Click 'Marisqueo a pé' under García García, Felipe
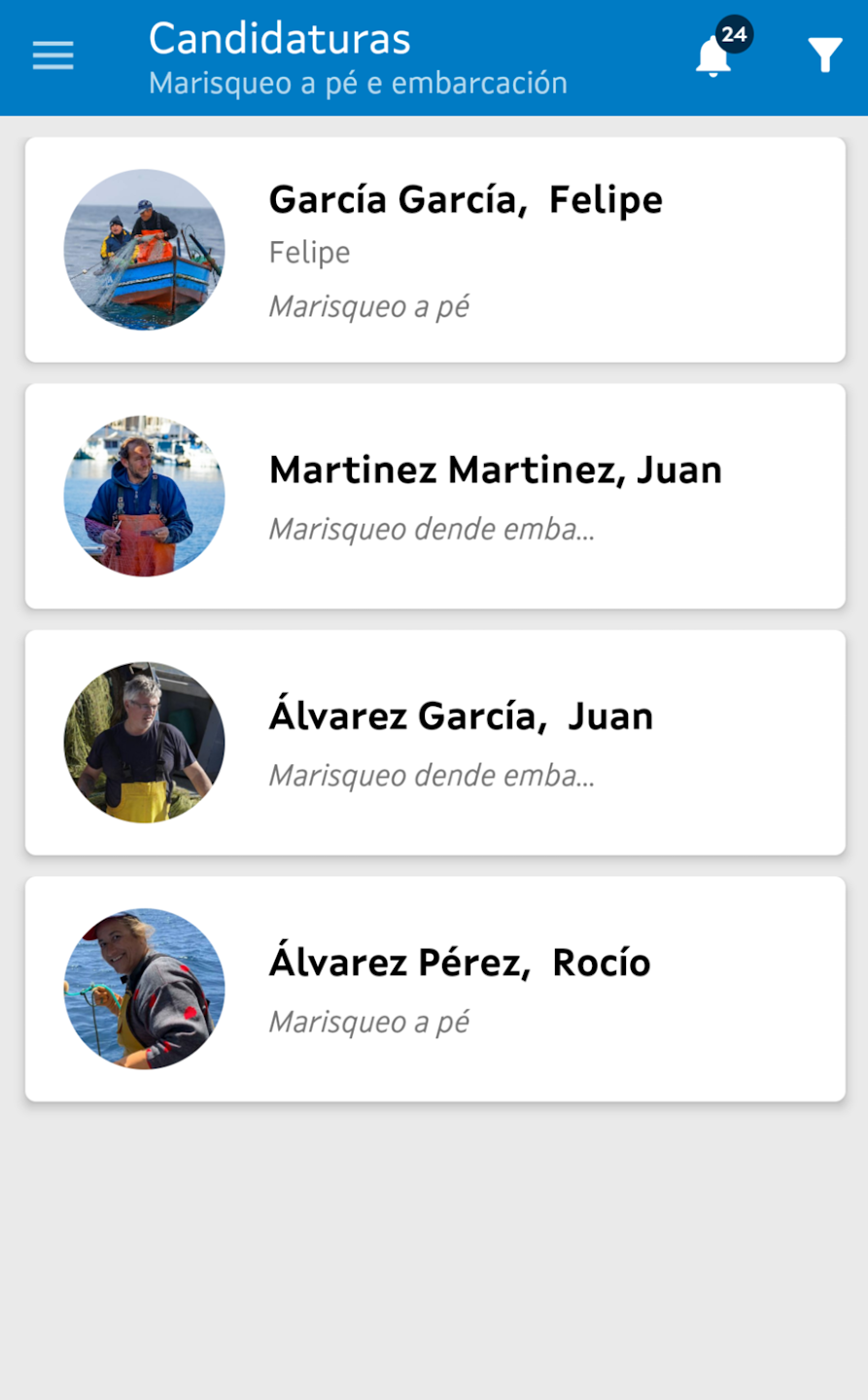This screenshot has width=868, height=1400. pos(370,305)
